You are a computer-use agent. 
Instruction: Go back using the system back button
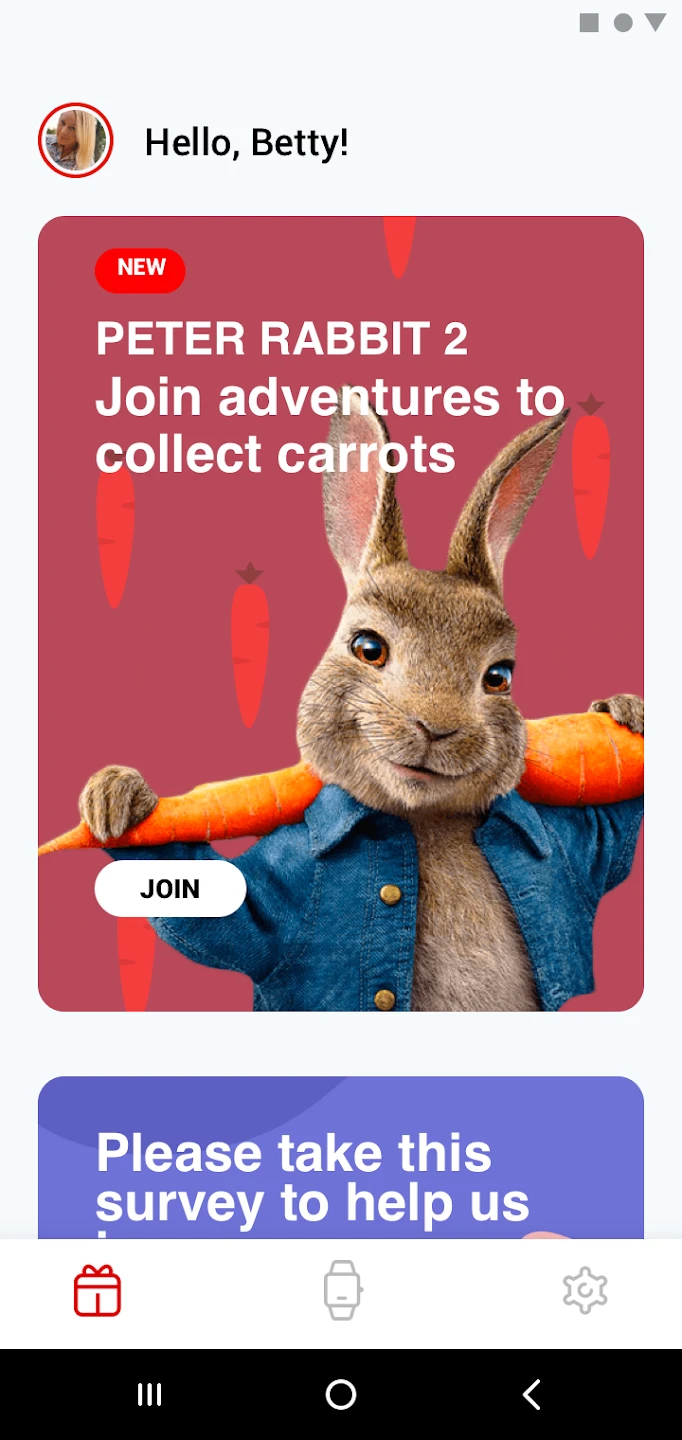532,1395
